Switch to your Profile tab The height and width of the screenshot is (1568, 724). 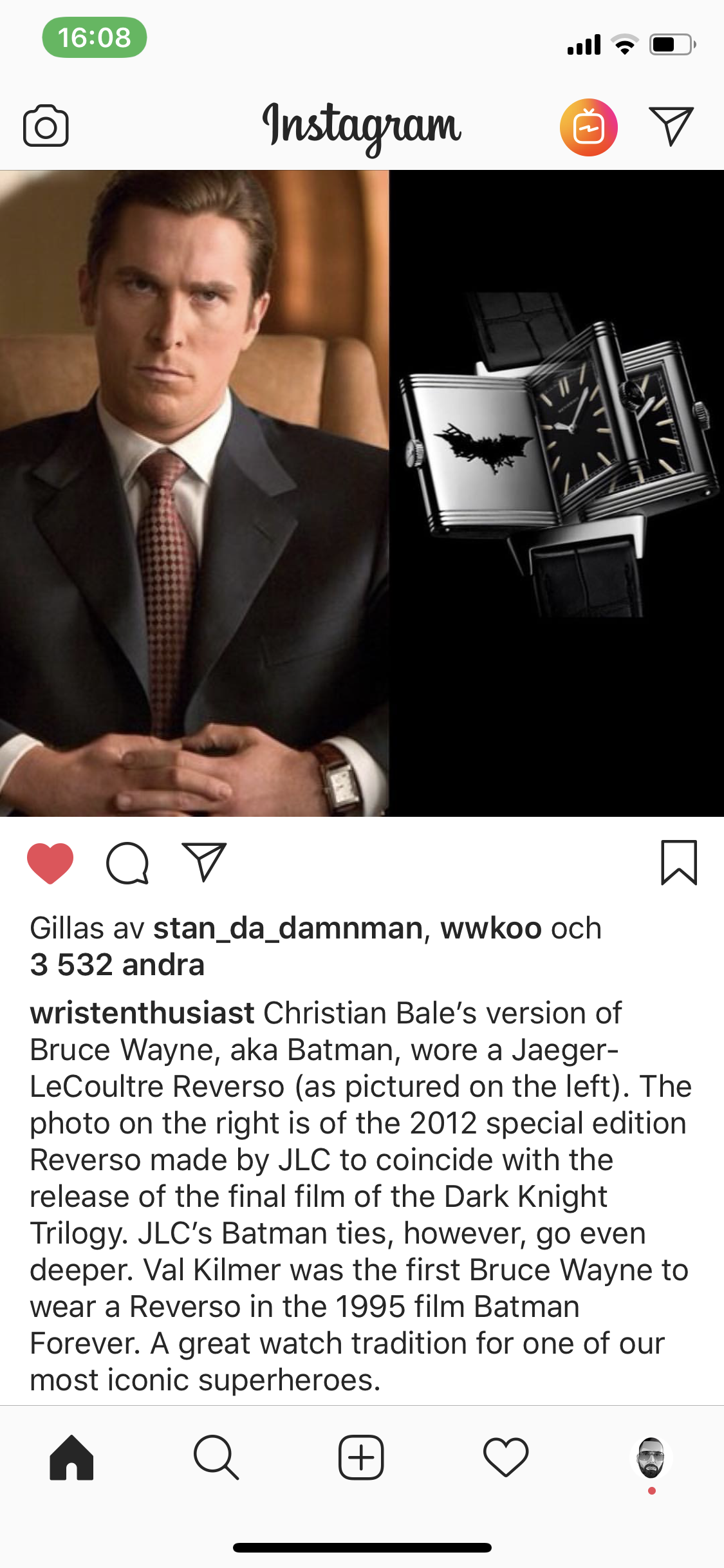point(651,1458)
